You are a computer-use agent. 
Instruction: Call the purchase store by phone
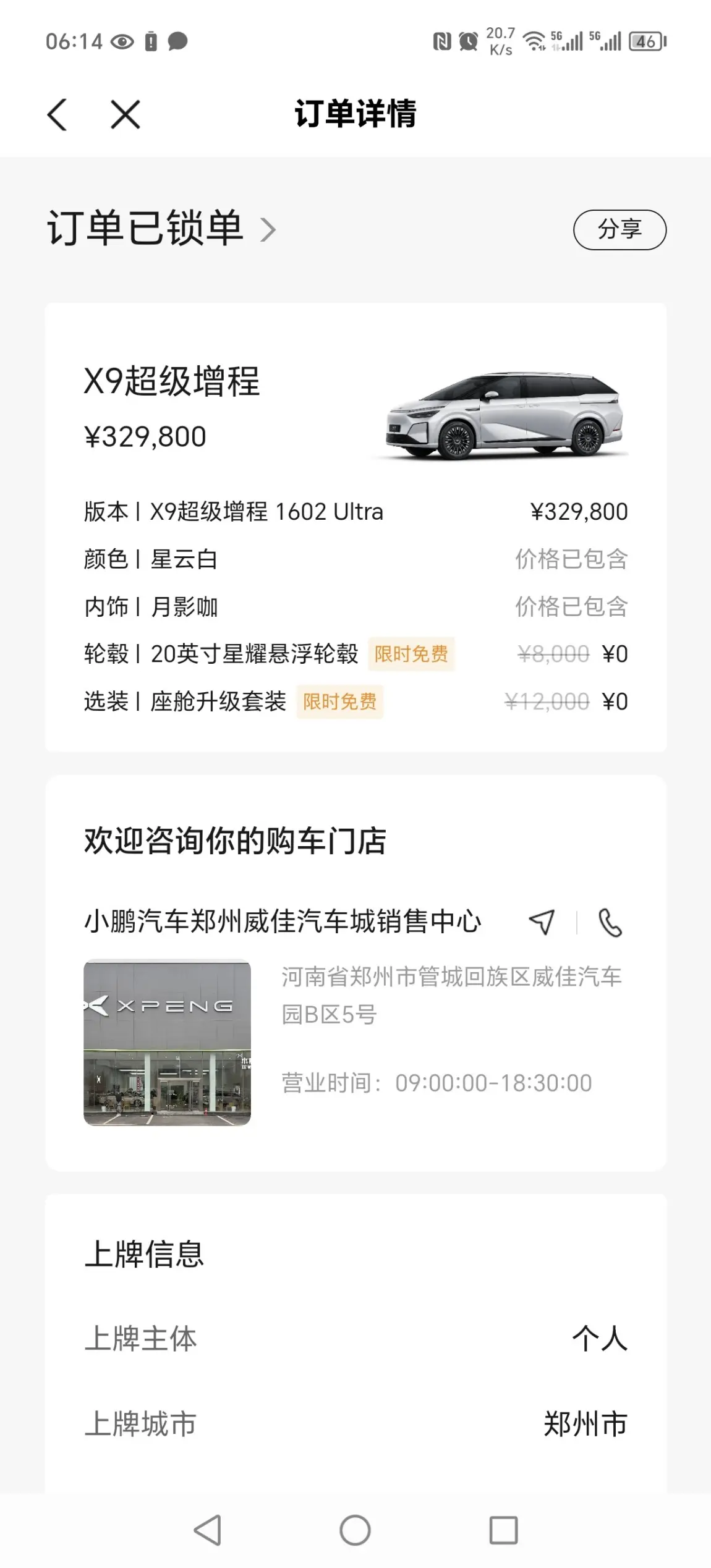[610, 922]
